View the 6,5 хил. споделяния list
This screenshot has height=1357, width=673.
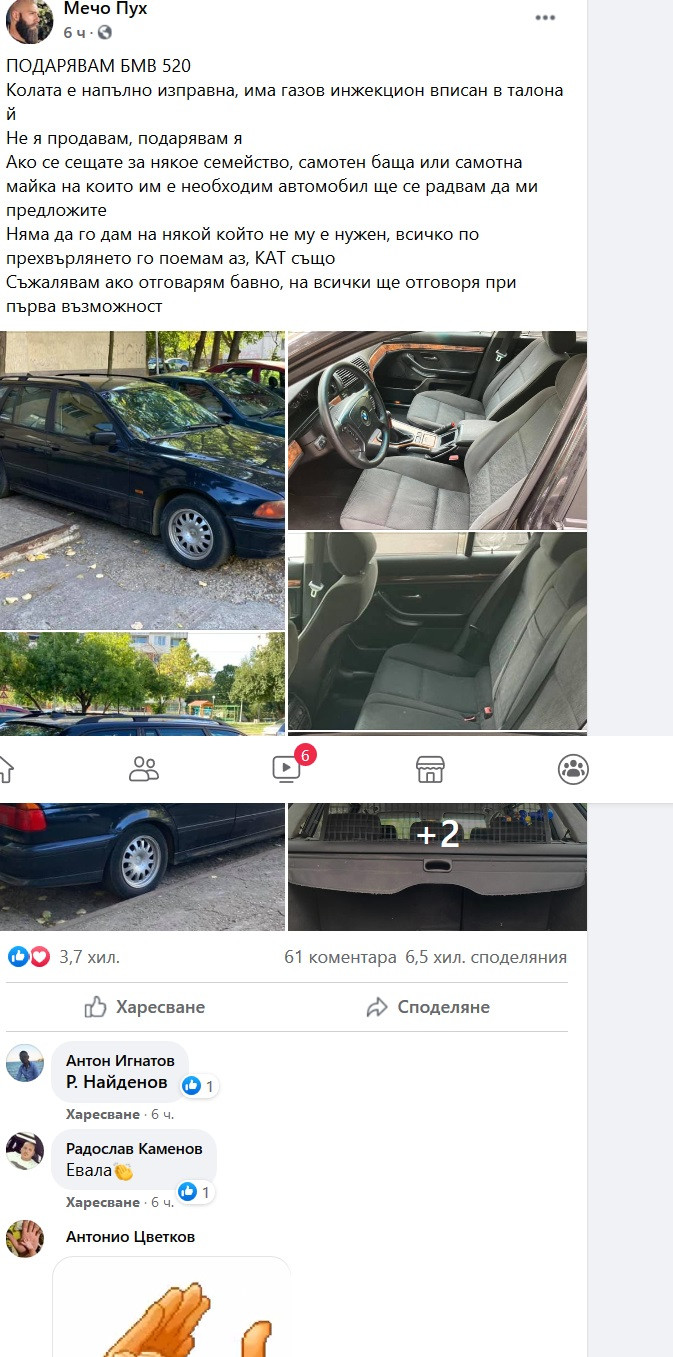(486, 957)
